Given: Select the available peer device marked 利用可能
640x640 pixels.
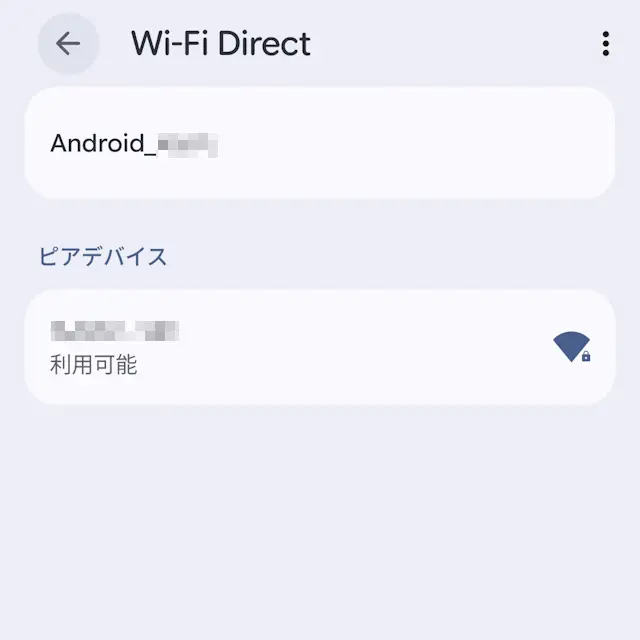Looking at the screenshot, I should 319,347.
